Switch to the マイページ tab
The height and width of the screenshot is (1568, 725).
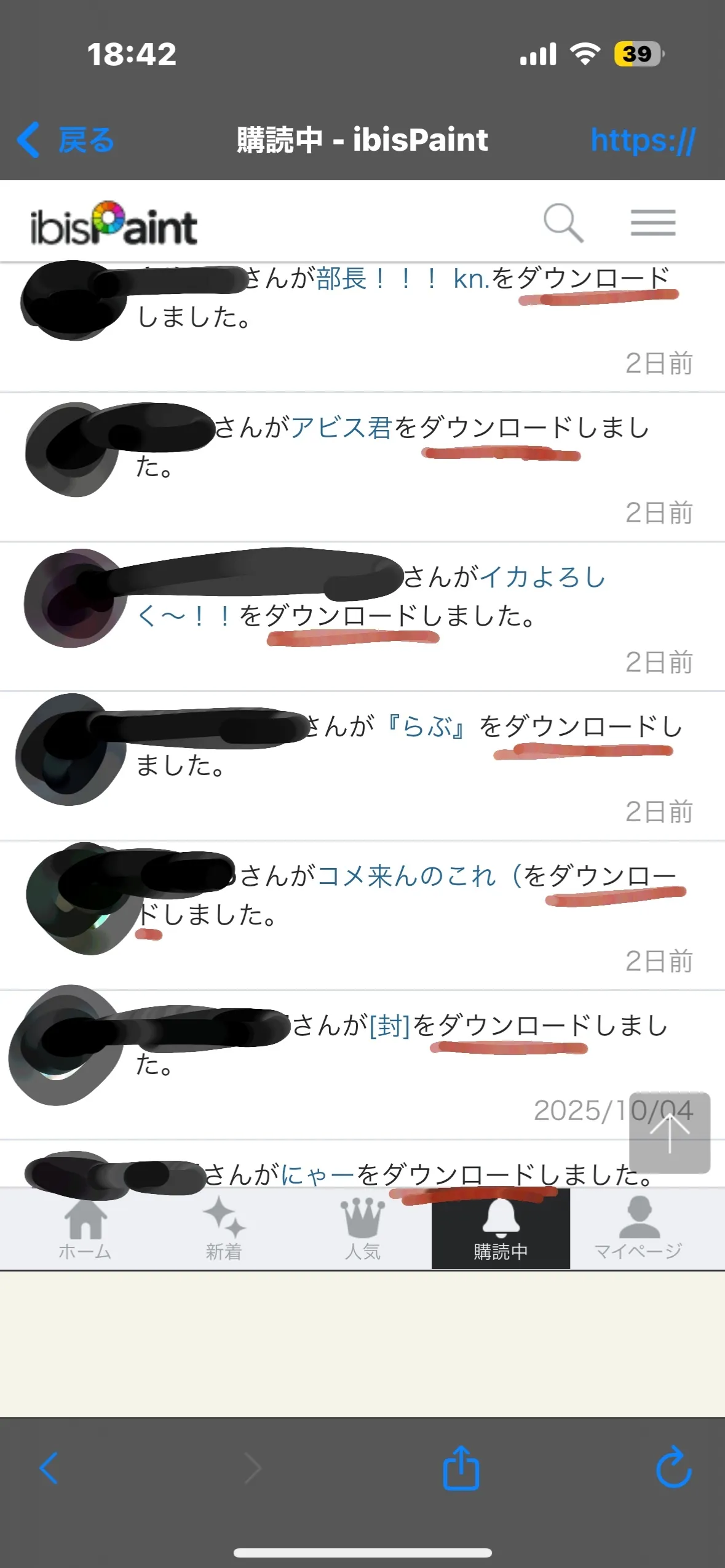pyautogui.click(x=638, y=1228)
